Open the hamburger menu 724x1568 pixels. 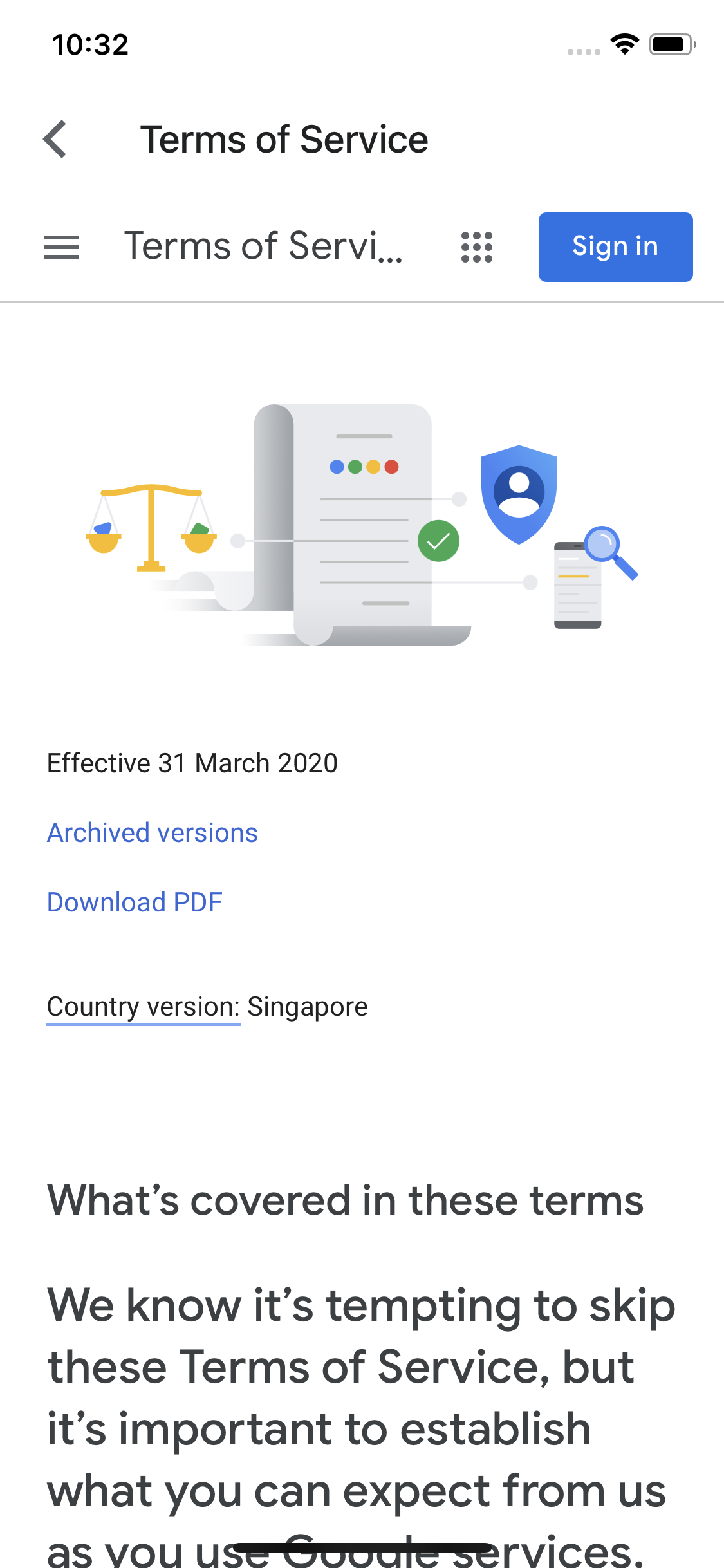62,247
